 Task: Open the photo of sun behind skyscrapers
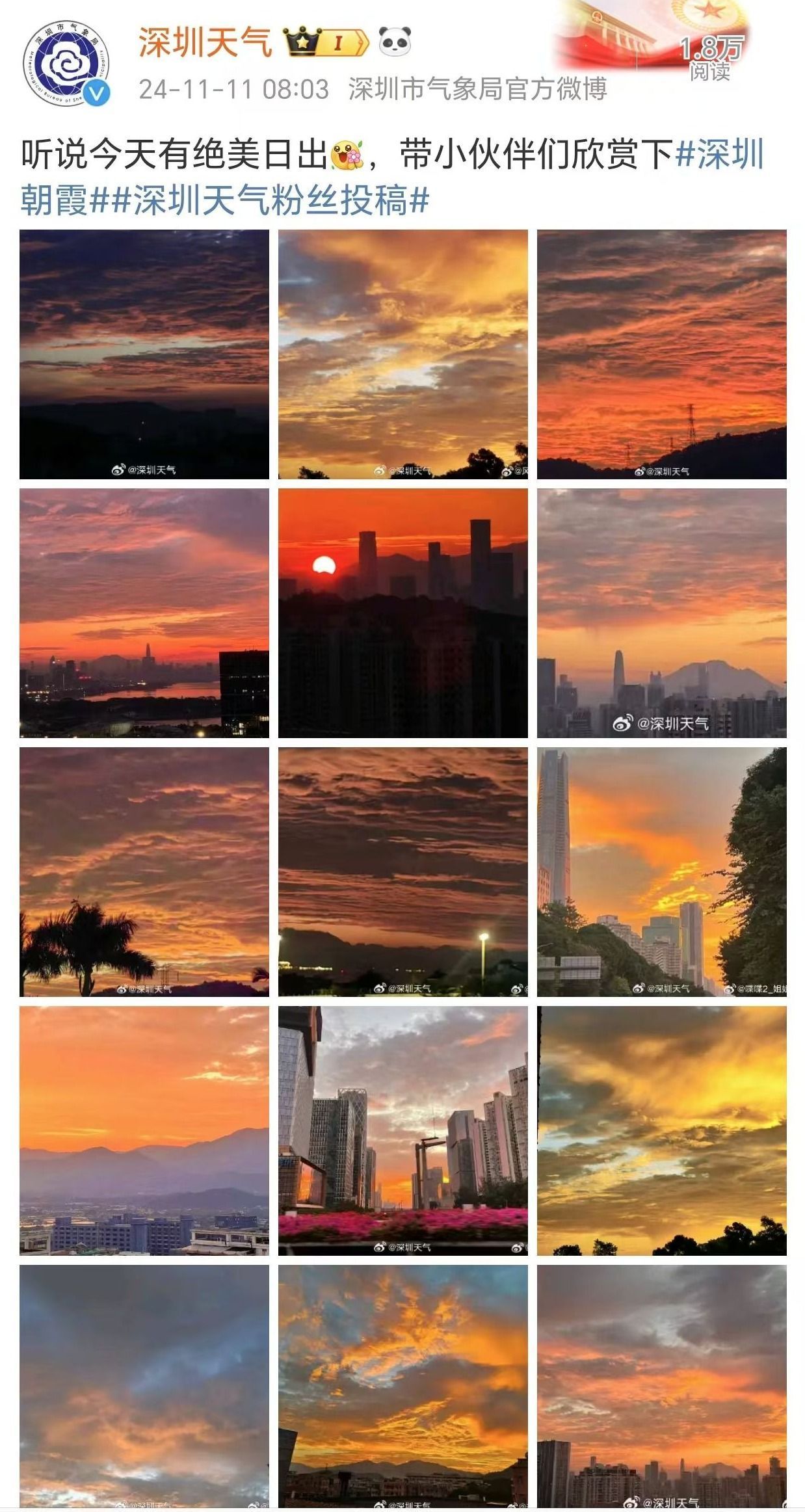click(x=403, y=613)
